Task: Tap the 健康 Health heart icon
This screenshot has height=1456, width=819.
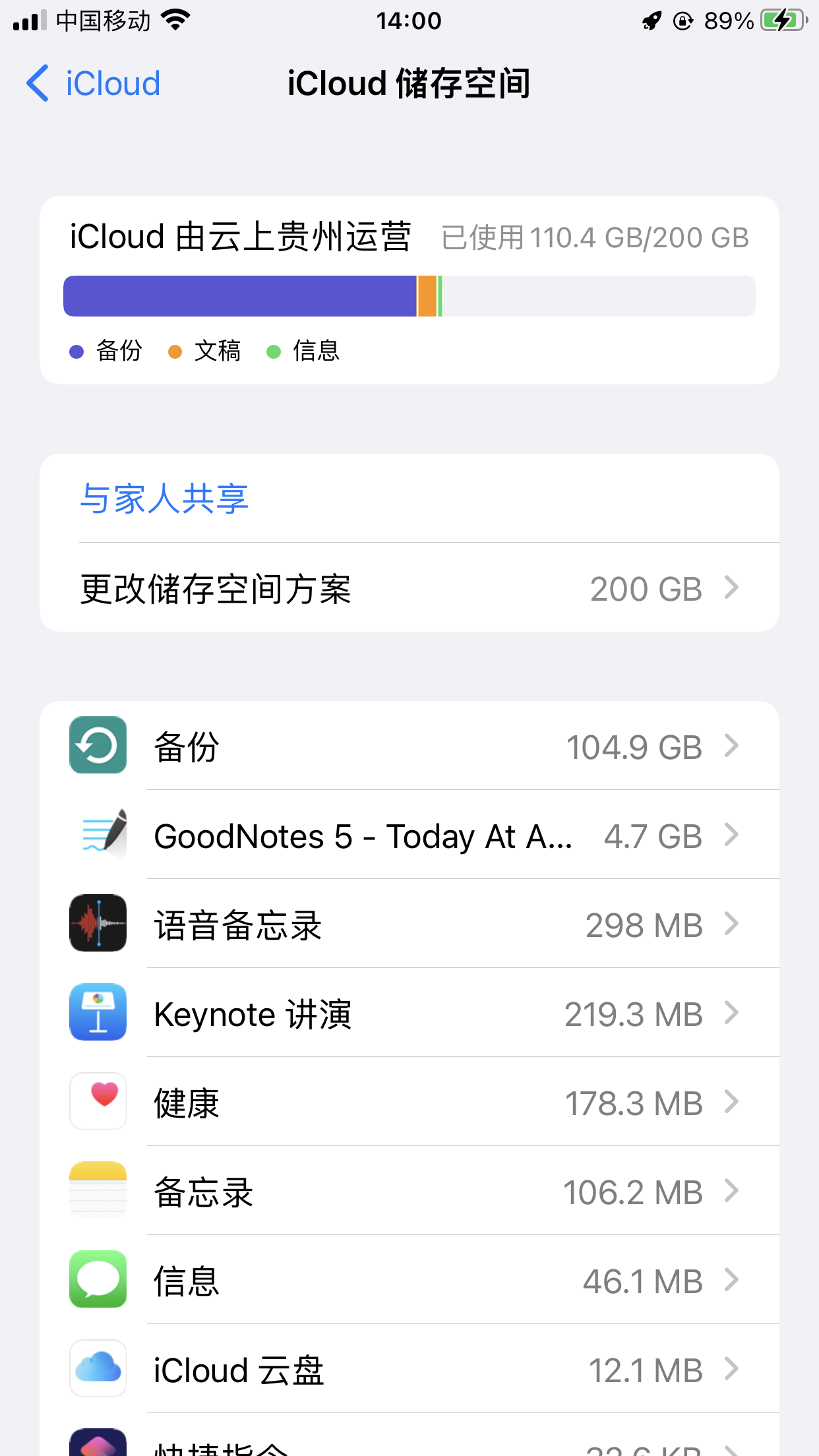Action: pyautogui.click(x=98, y=1101)
